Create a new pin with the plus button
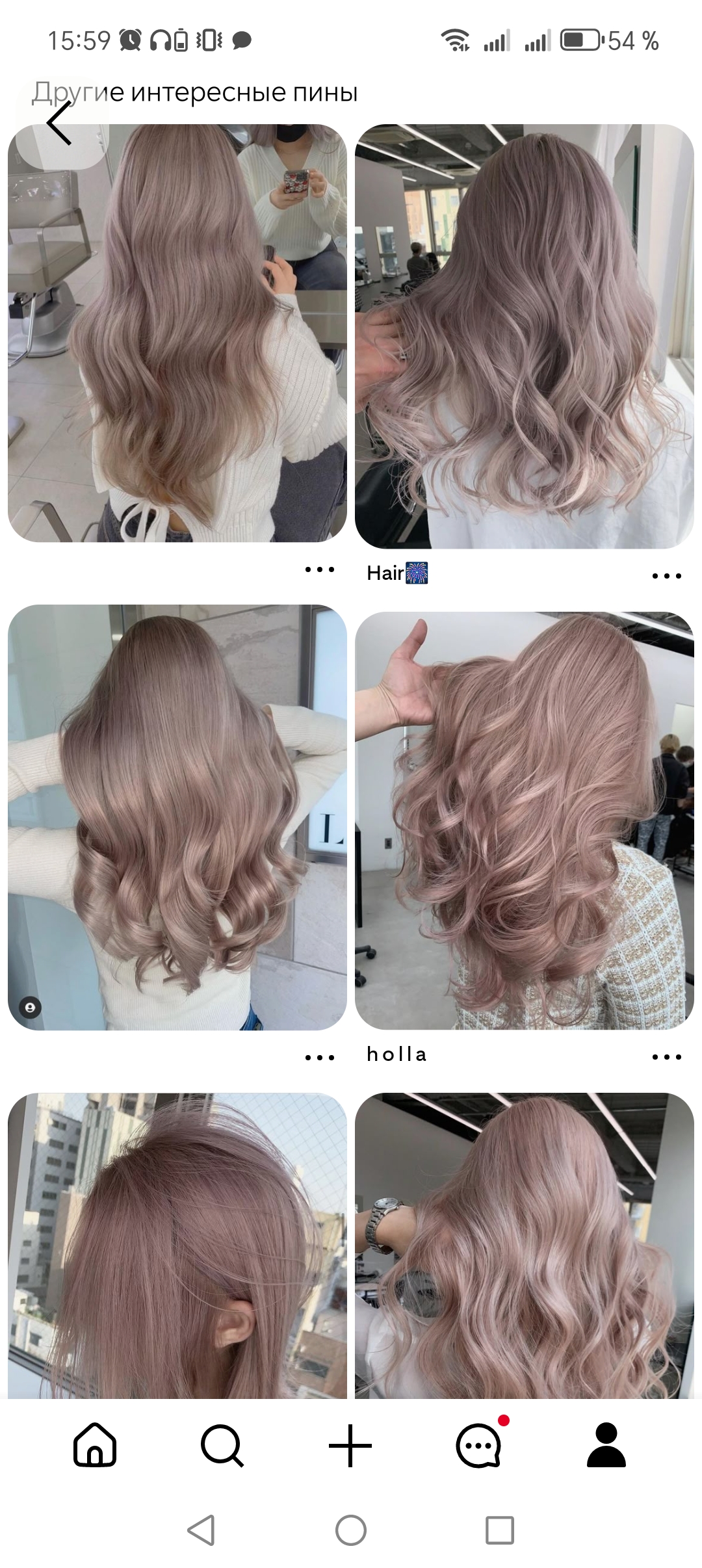The image size is (702, 1568). [350, 1446]
